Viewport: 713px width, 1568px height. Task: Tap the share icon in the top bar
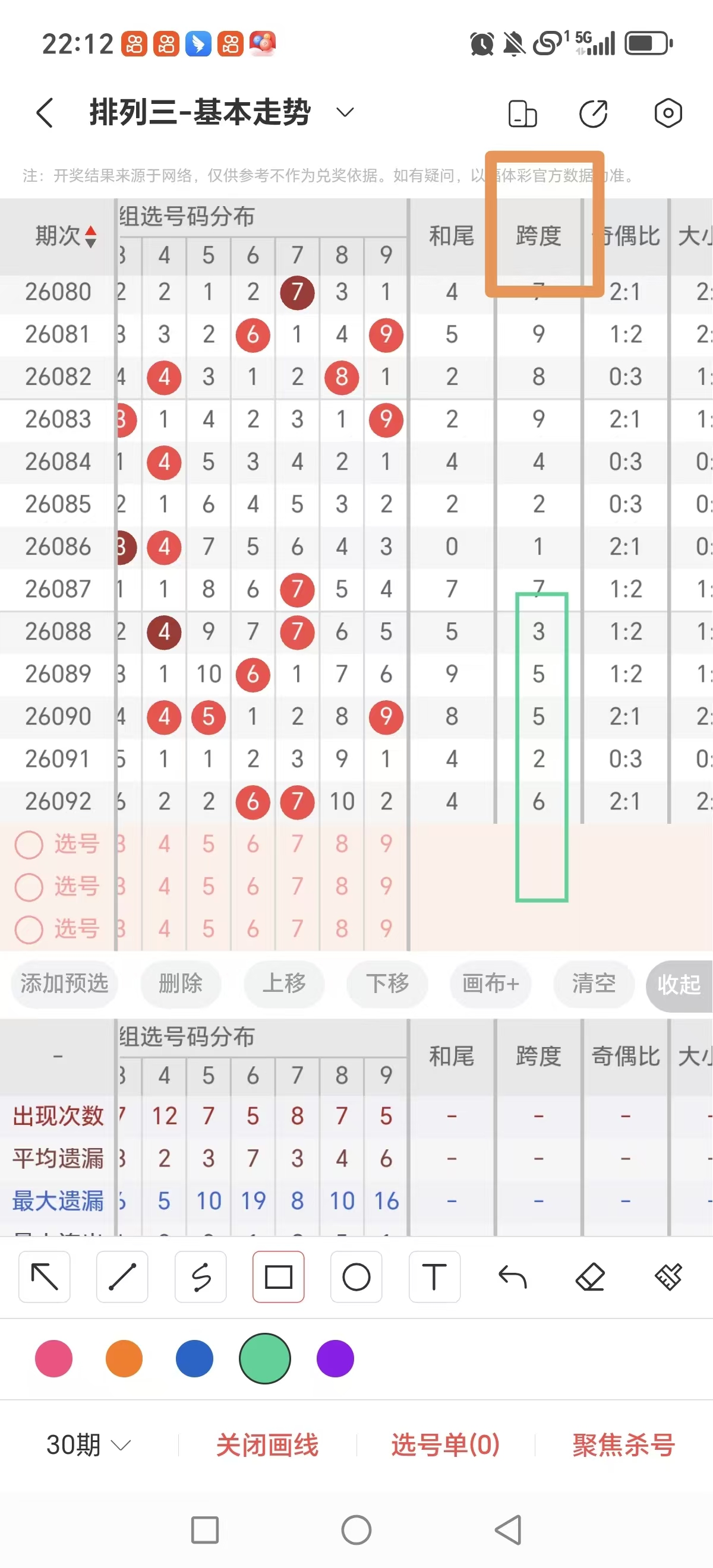[x=594, y=113]
